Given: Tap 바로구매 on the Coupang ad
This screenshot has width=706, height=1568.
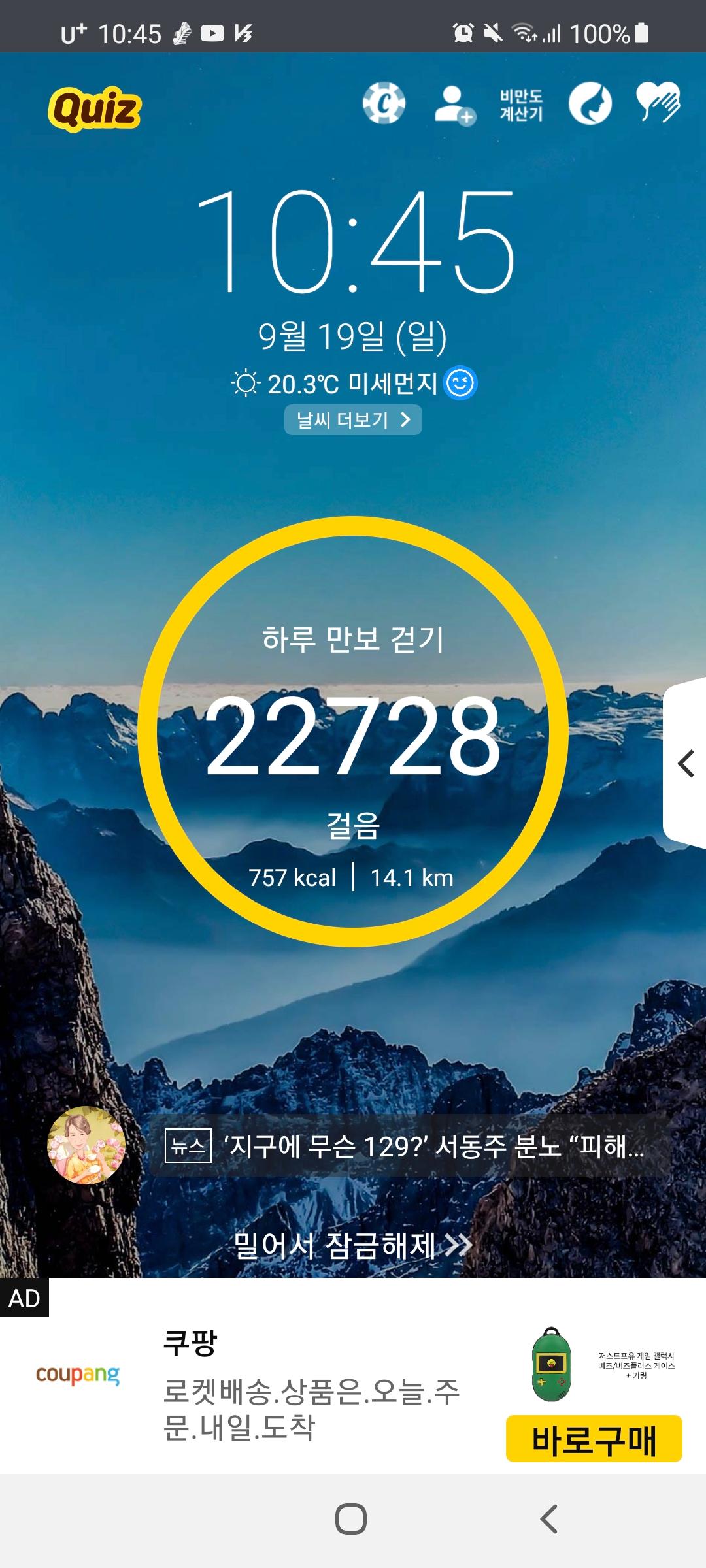Looking at the screenshot, I should (x=594, y=1439).
